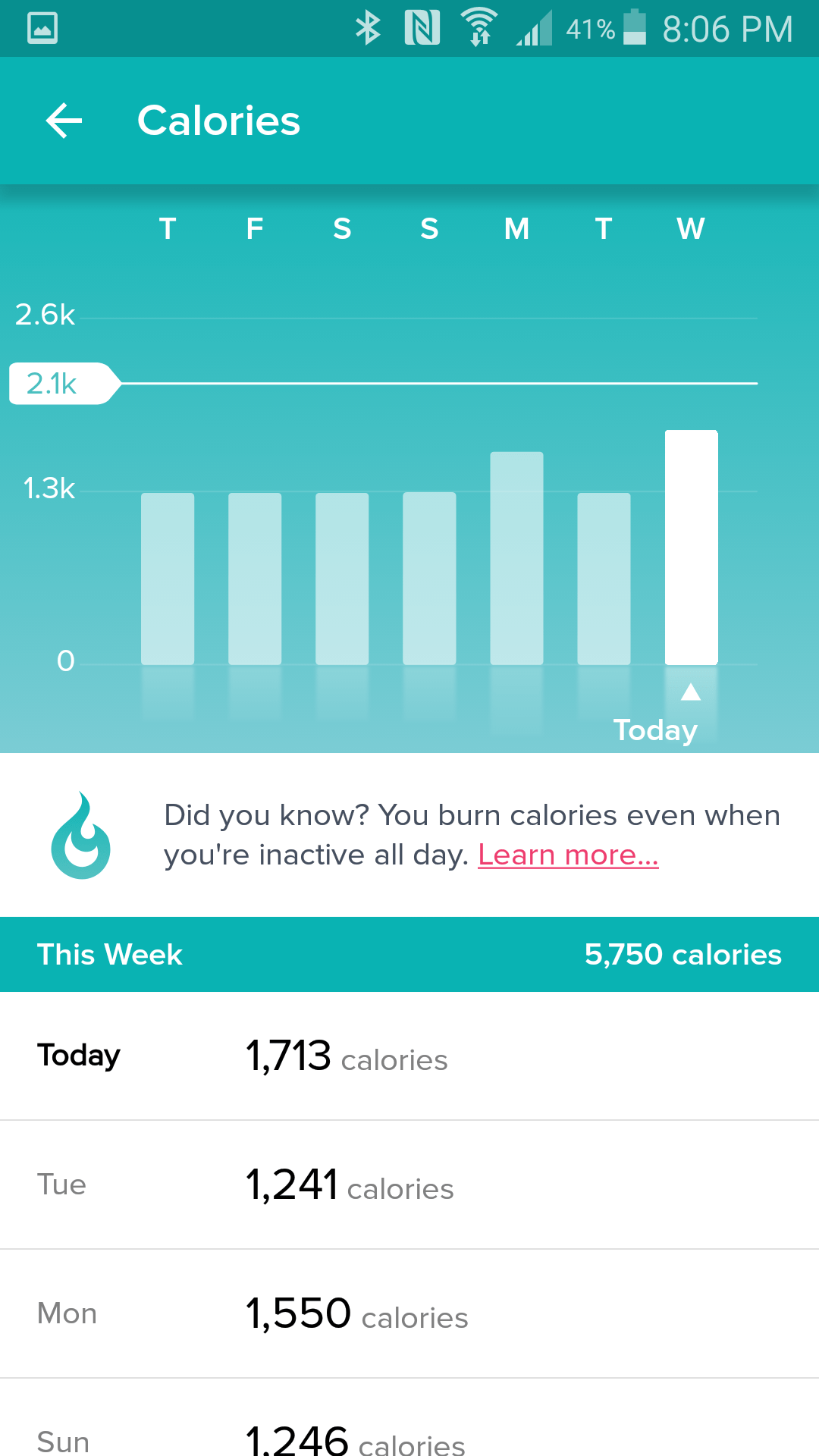Screen dimensions: 819x1456
Task: Select Wednesday's white bar in the chart
Action: pyautogui.click(x=691, y=548)
